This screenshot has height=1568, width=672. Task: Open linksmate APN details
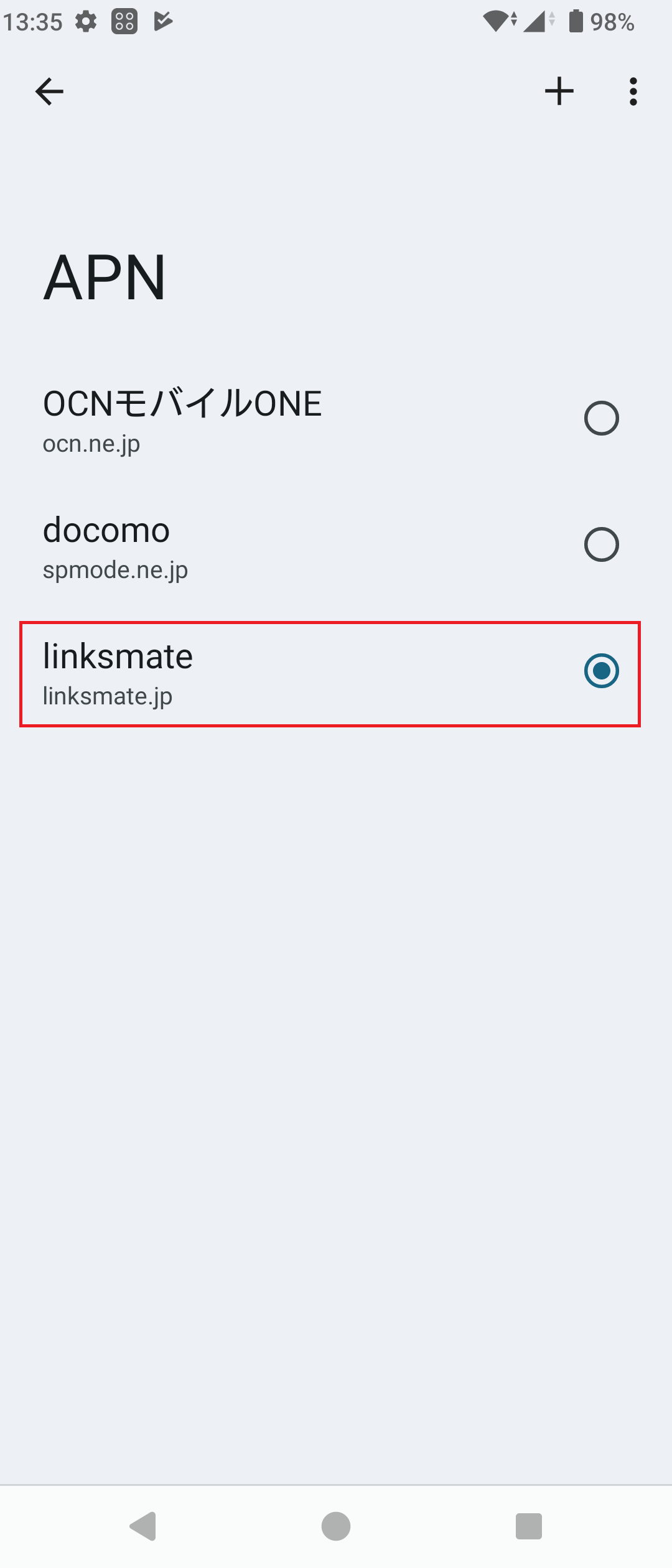pyautogui.click(x=249, y=673)
